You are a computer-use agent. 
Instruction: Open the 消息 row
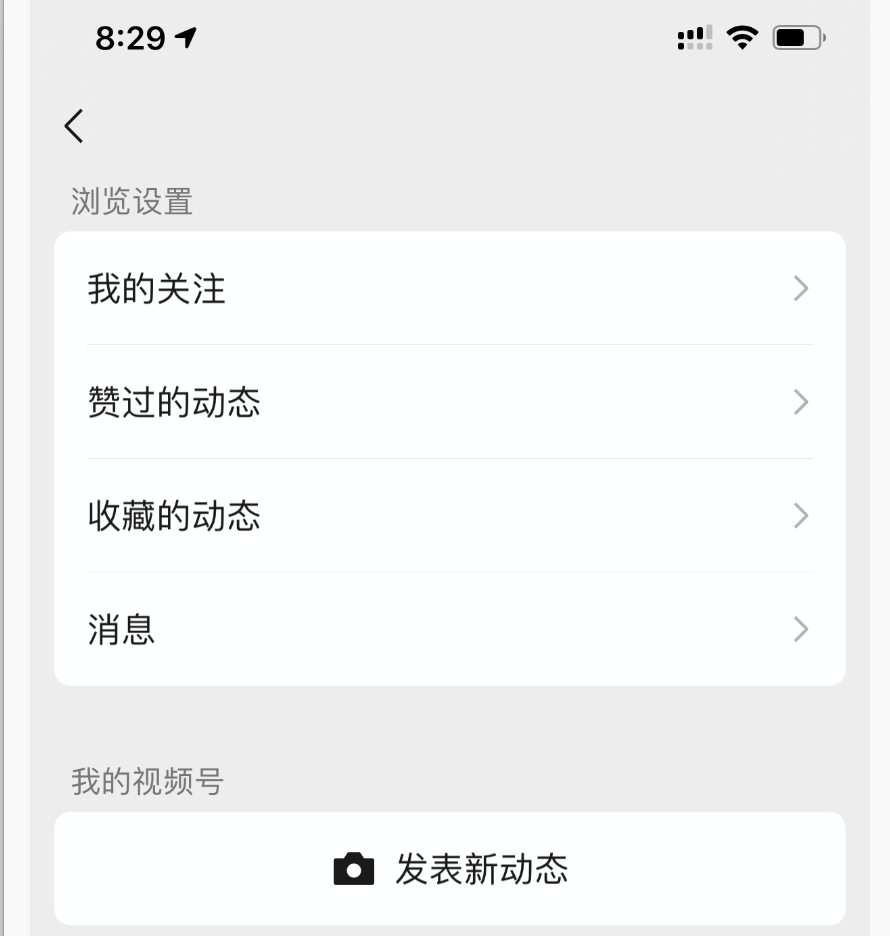[449, 630]
